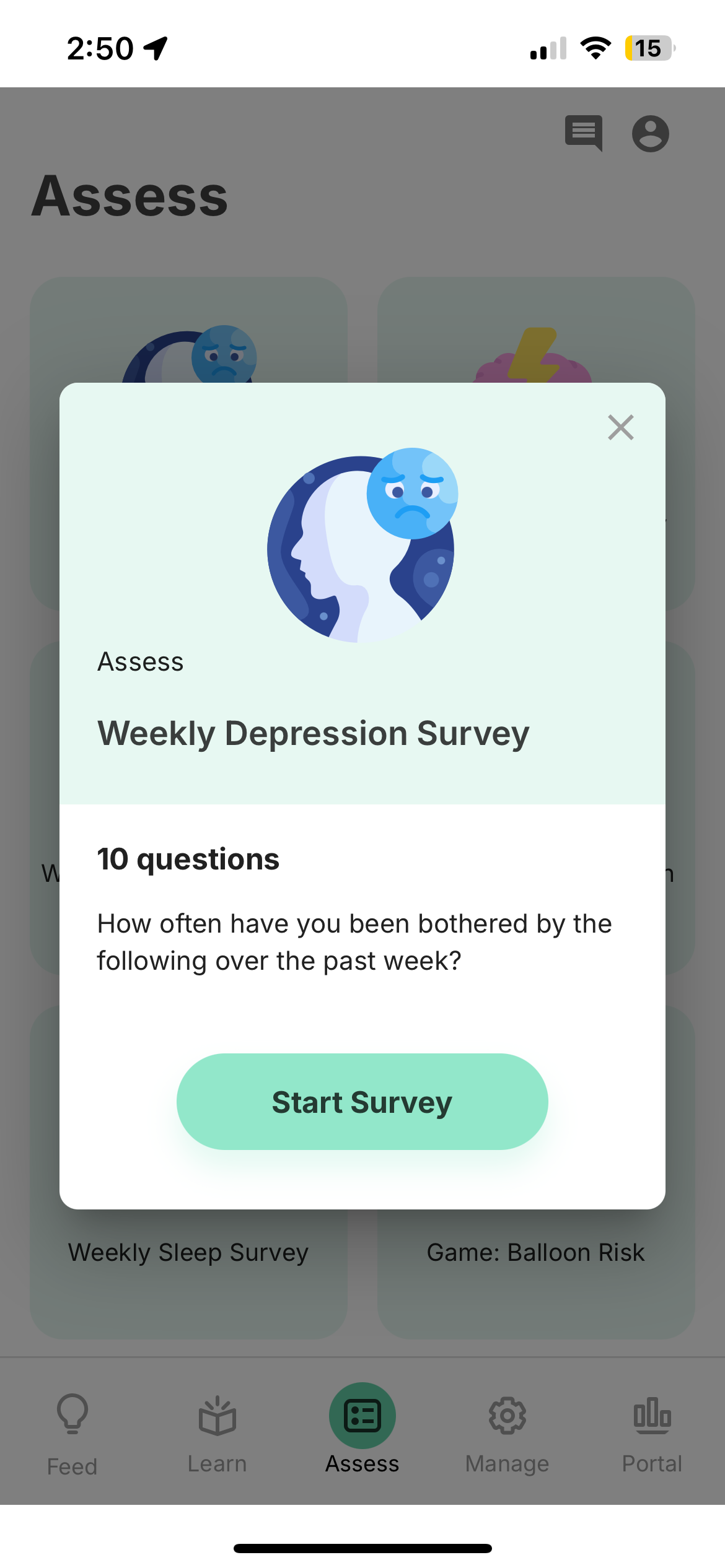Open the Game: Balloon Risk card

(x=535, y=1252)
